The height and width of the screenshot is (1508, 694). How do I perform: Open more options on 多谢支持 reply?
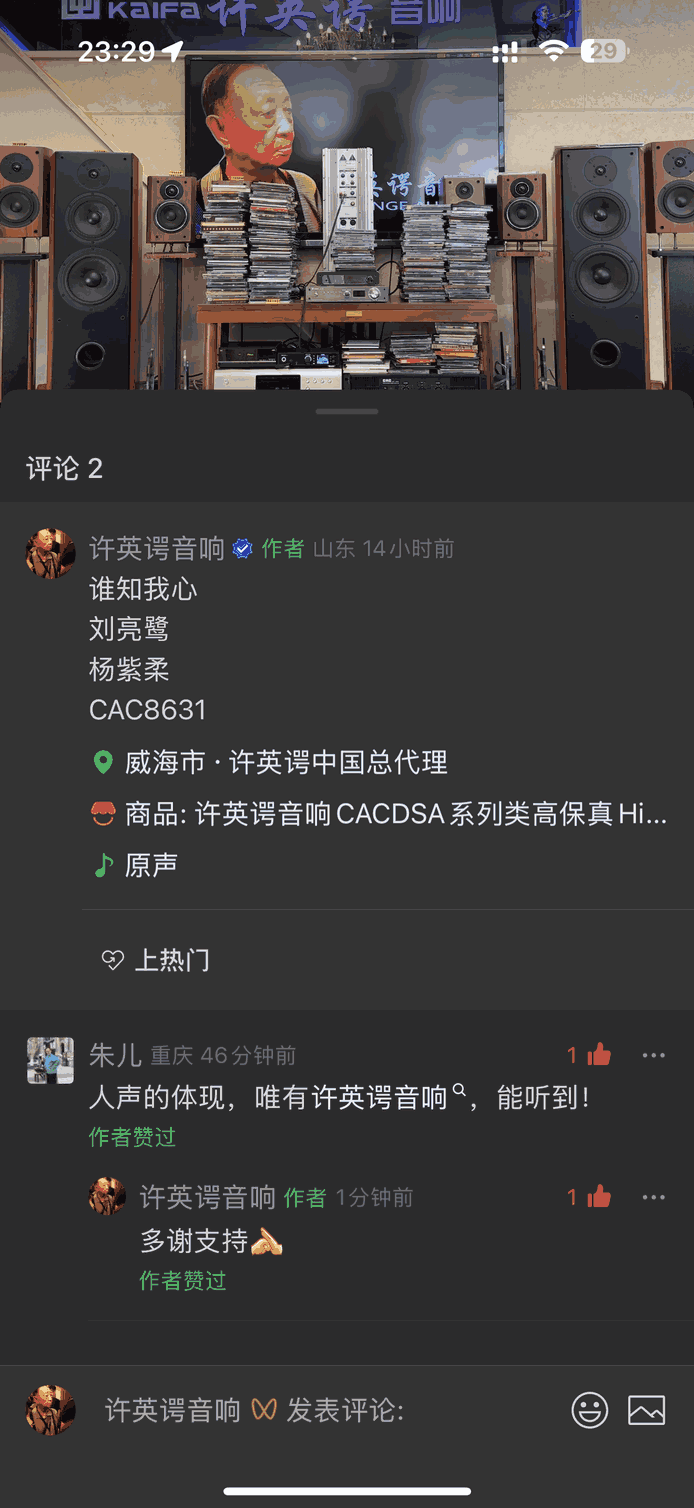pos(654,1197)
